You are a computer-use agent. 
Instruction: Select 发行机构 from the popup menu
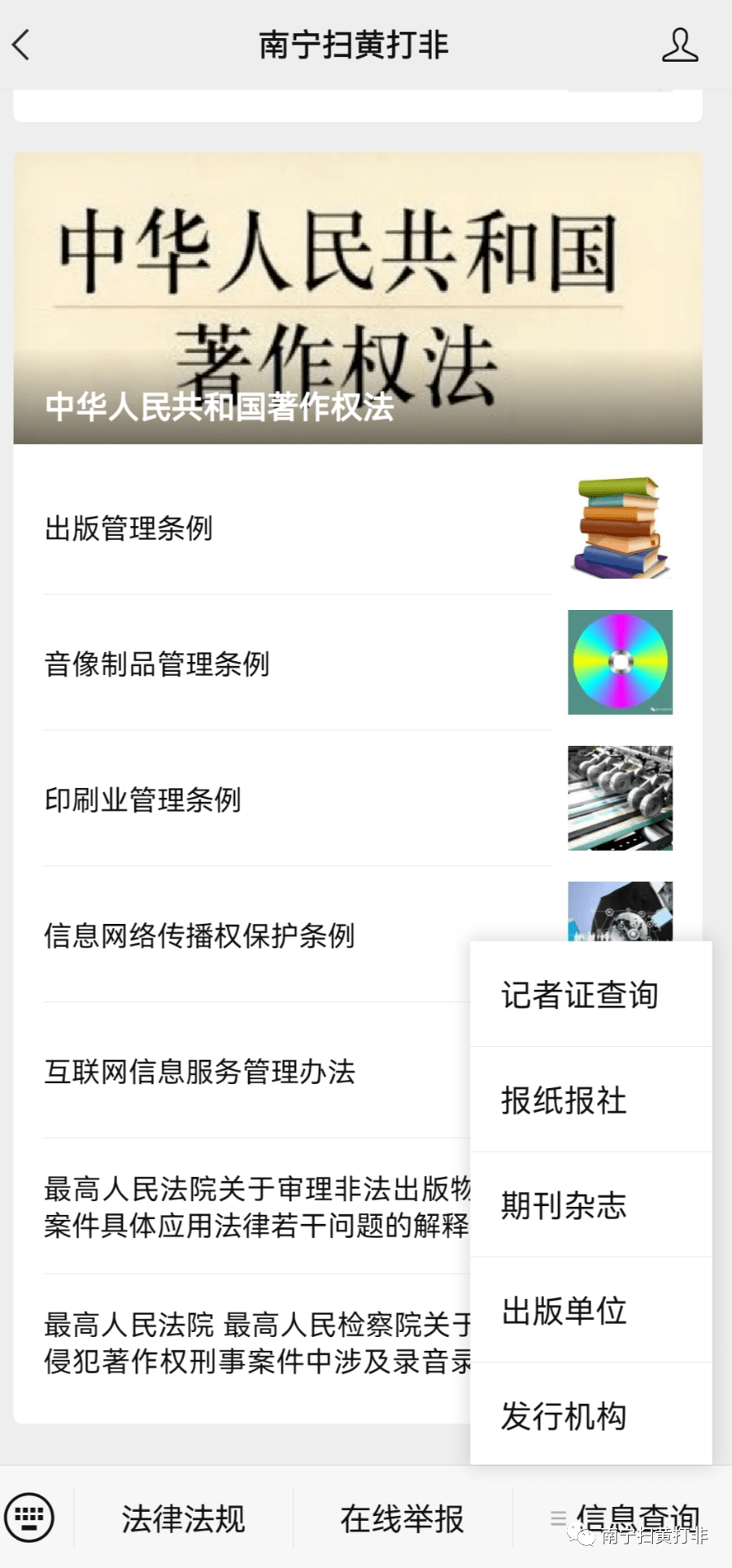(x=591, y=1415)
